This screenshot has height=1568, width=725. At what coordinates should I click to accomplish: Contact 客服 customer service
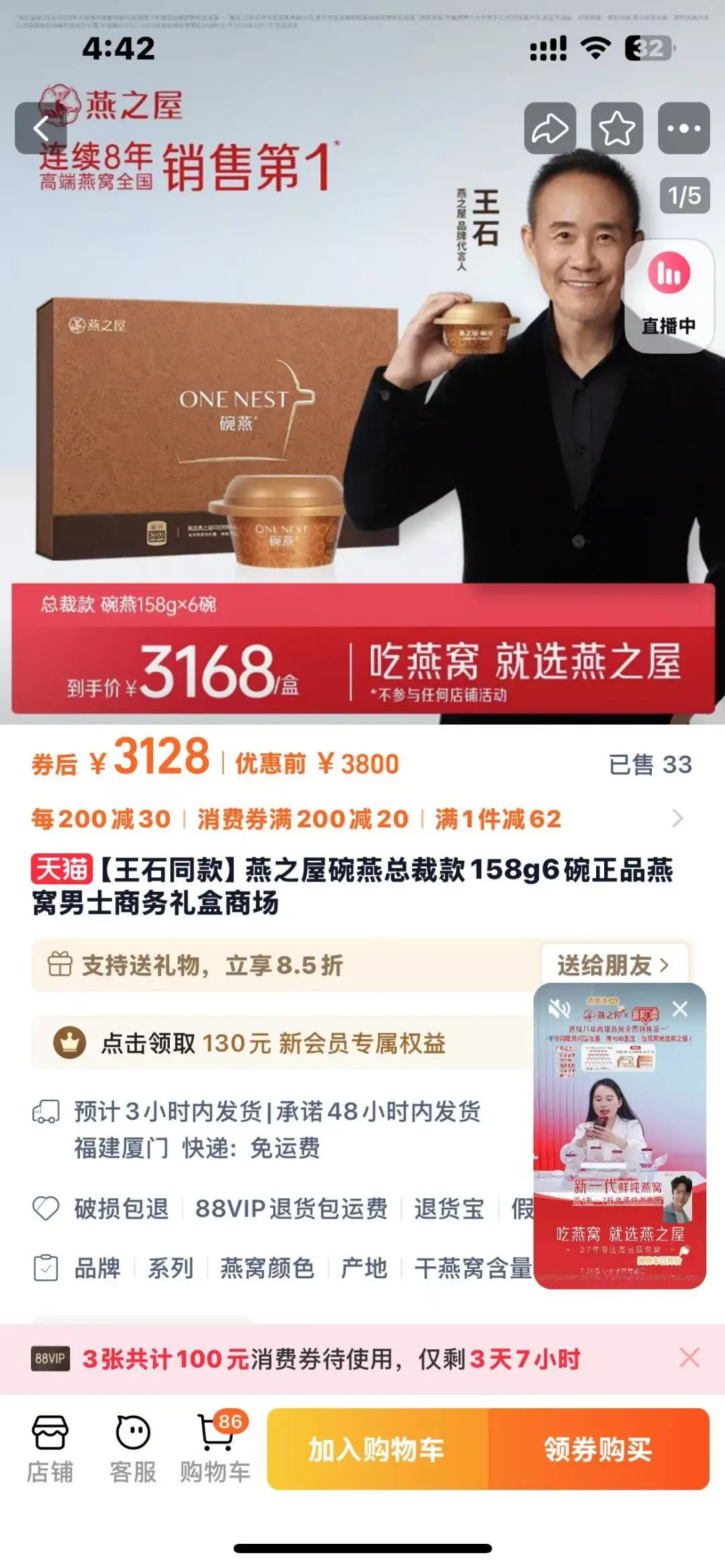(133, 1449)
